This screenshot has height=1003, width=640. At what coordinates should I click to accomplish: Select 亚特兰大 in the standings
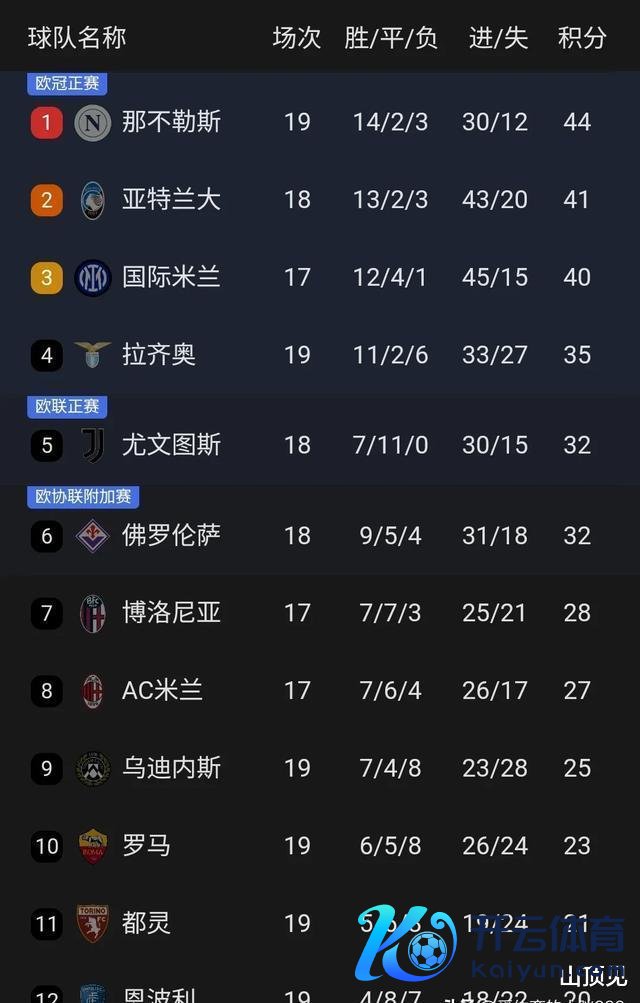[x=171, y=200]
